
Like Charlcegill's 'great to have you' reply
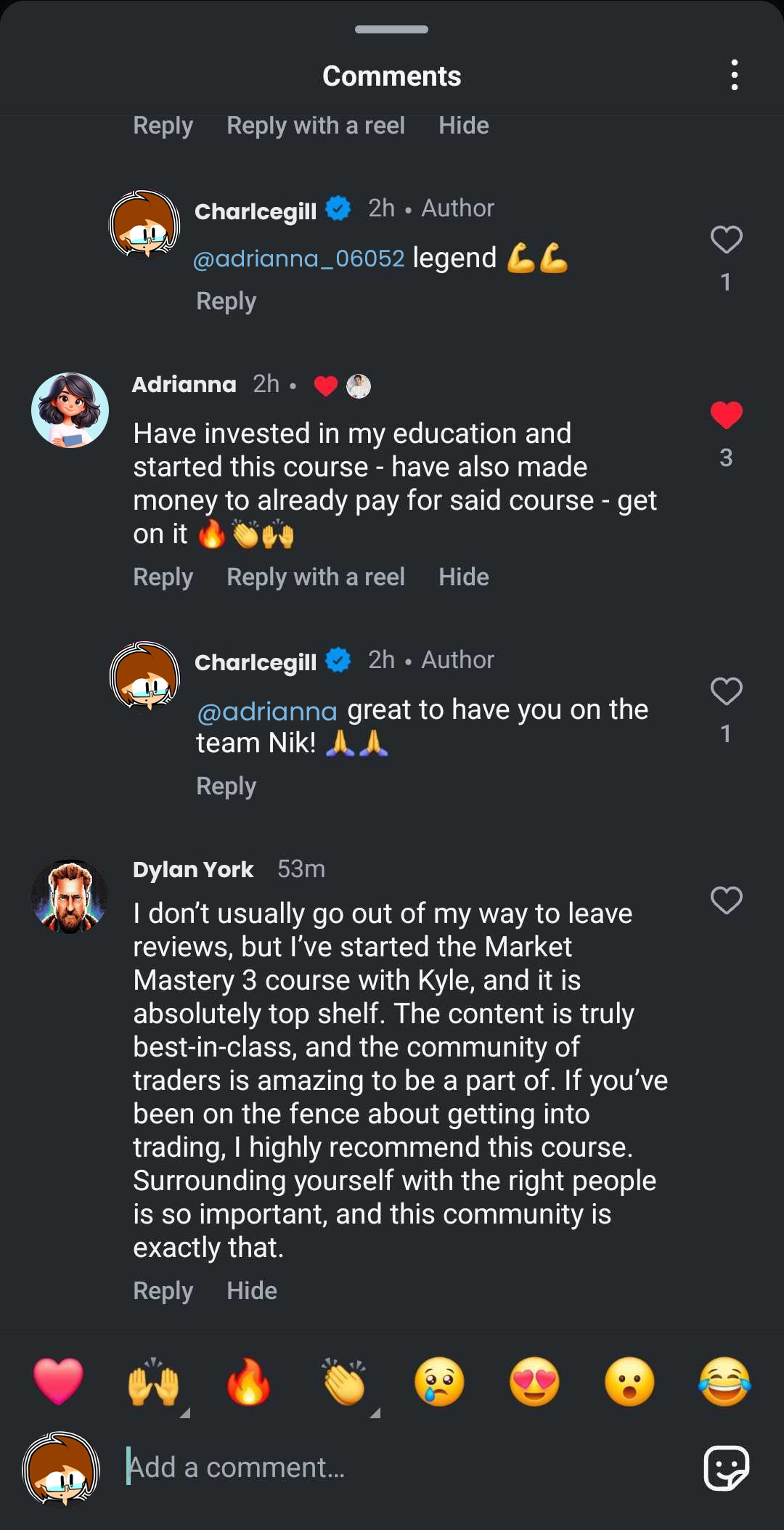[x=726, y=691]
